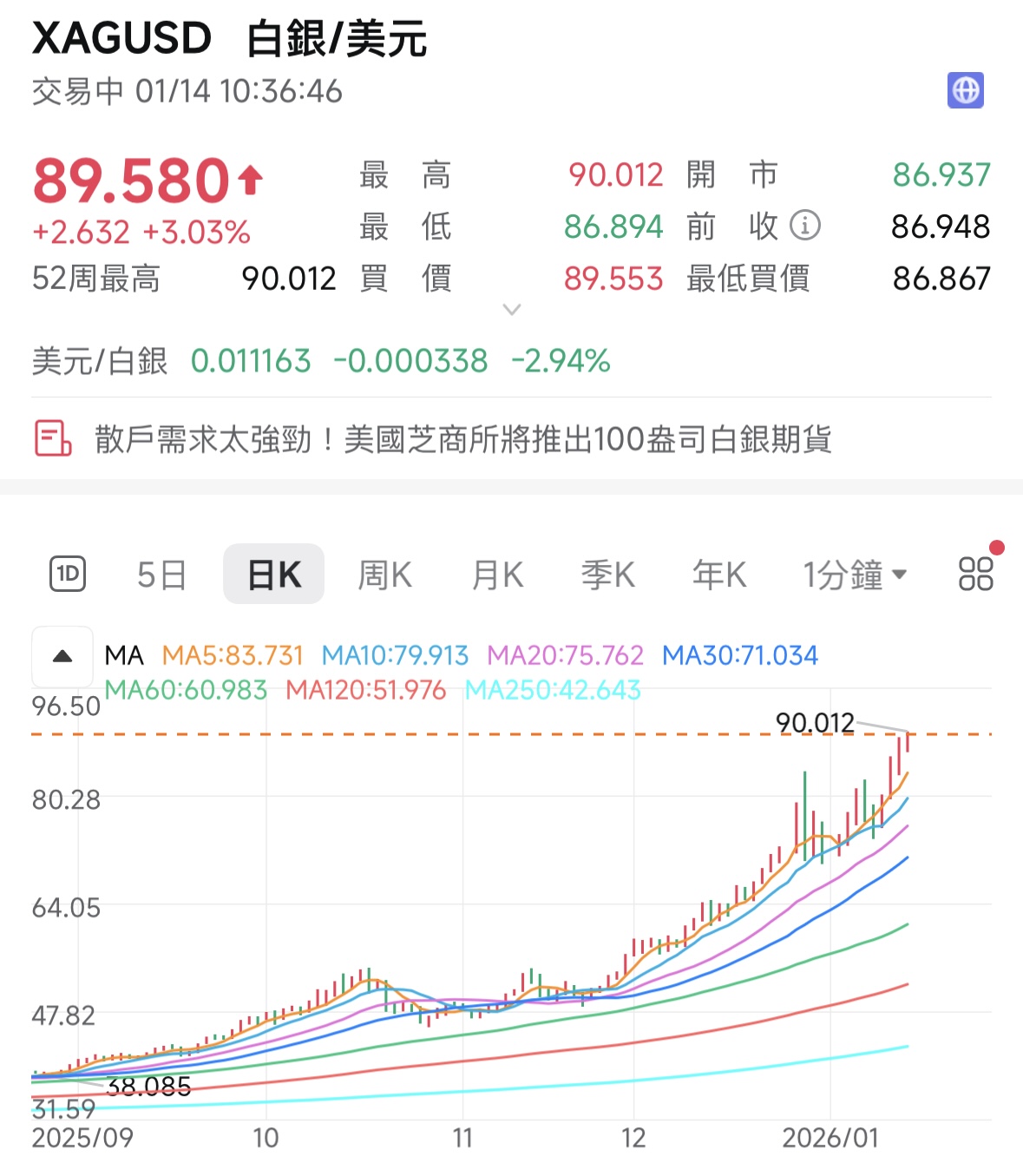Switch to the 周K tab
1023x1176 pixels.
pyautogui.click(x=384, y=574)
